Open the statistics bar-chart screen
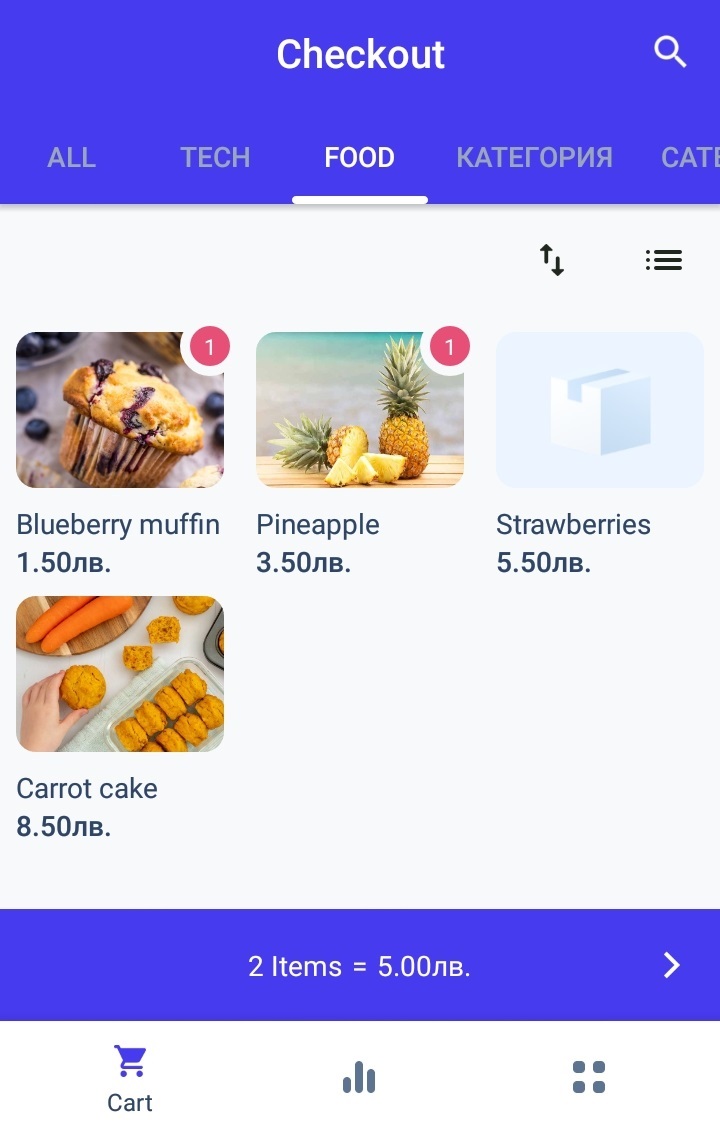Image resolution: width=720 pixels, height=1133 pixels. point(359,1077)
